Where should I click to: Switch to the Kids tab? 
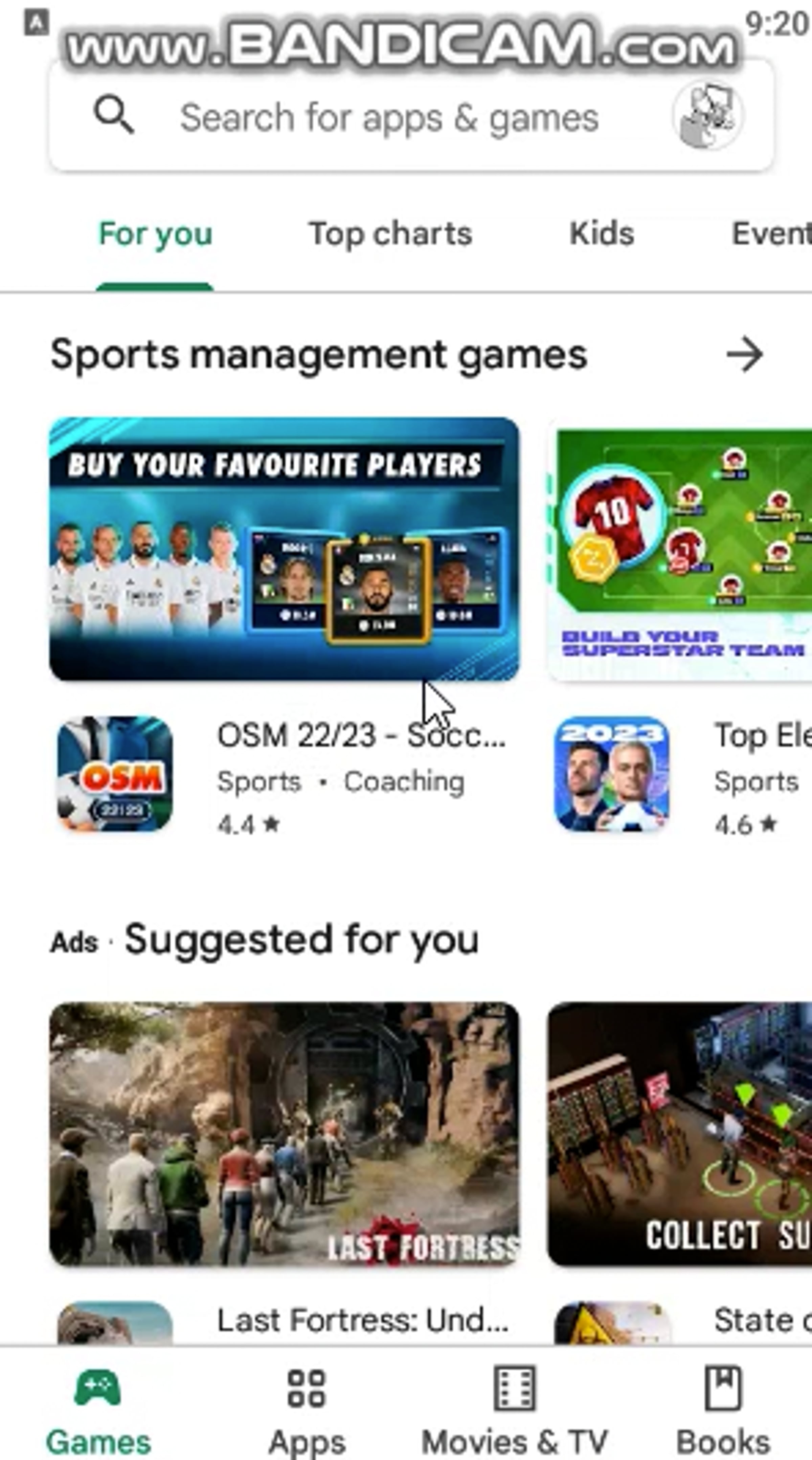[x=601, y=234]
